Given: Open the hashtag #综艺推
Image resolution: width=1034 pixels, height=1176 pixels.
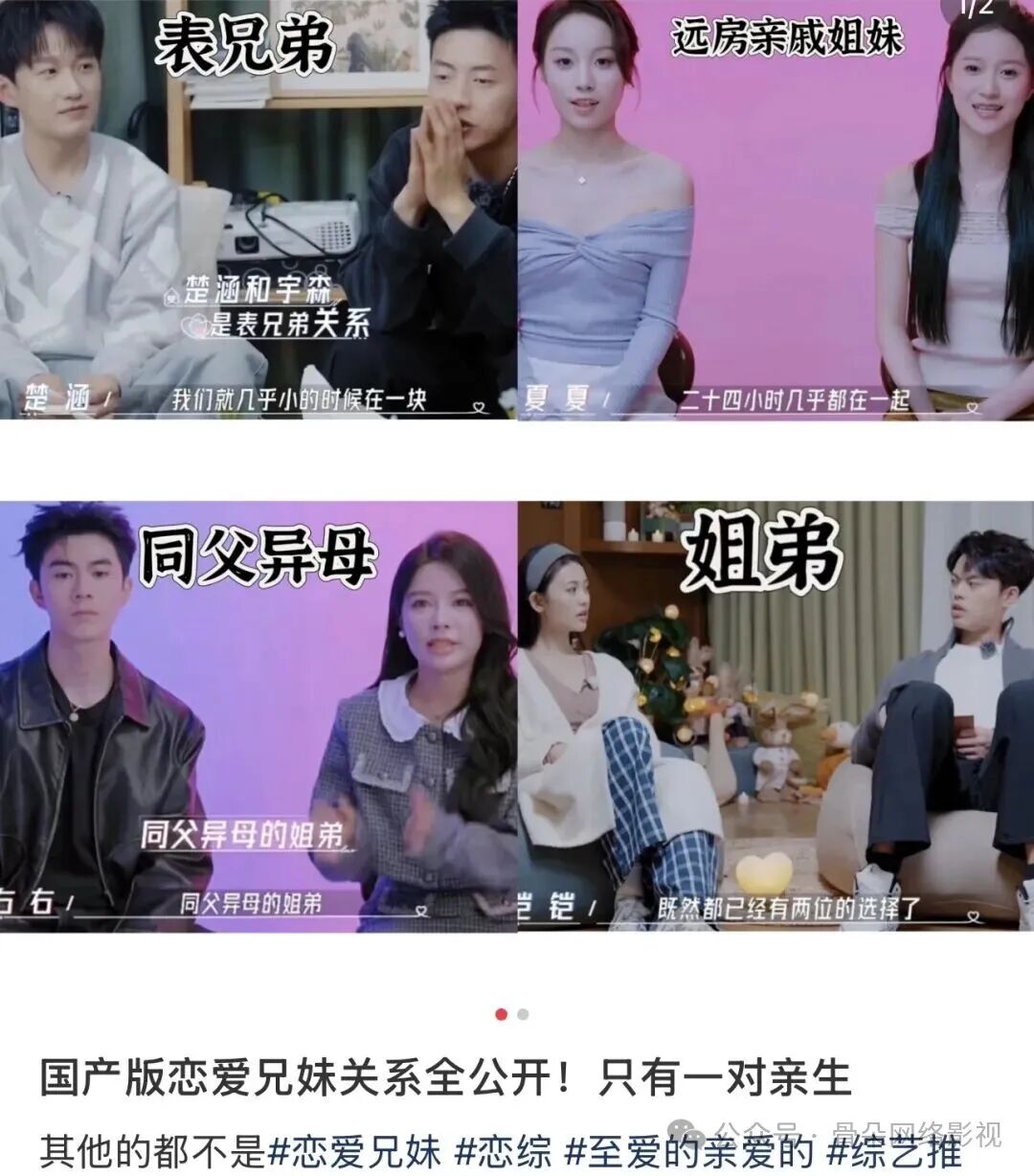Looking at the screenshot, I should point(895,1150).
